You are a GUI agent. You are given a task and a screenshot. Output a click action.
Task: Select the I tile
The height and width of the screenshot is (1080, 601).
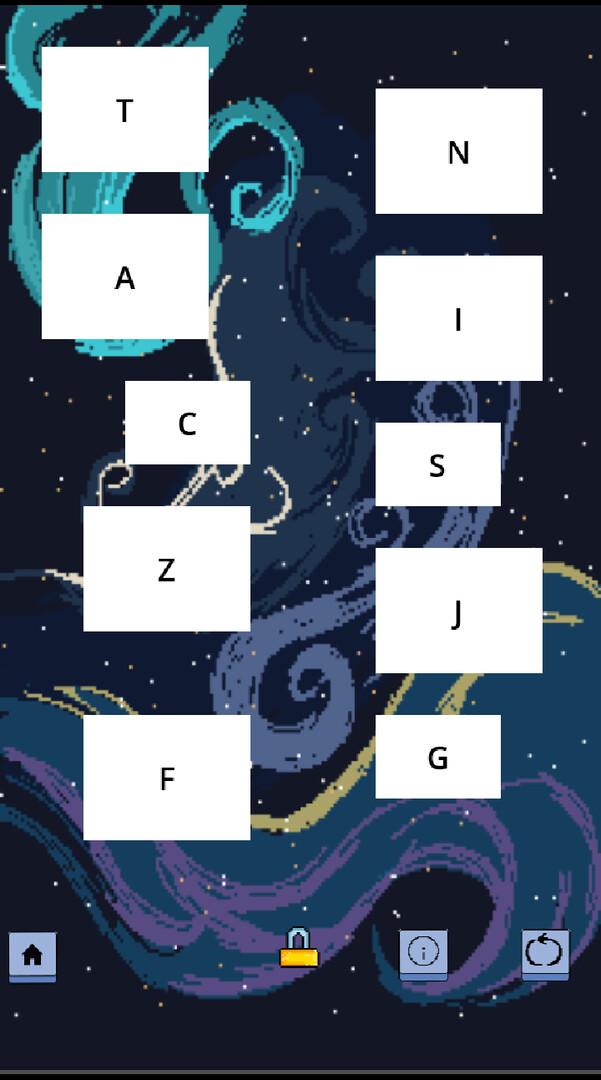tap(458, 318)
